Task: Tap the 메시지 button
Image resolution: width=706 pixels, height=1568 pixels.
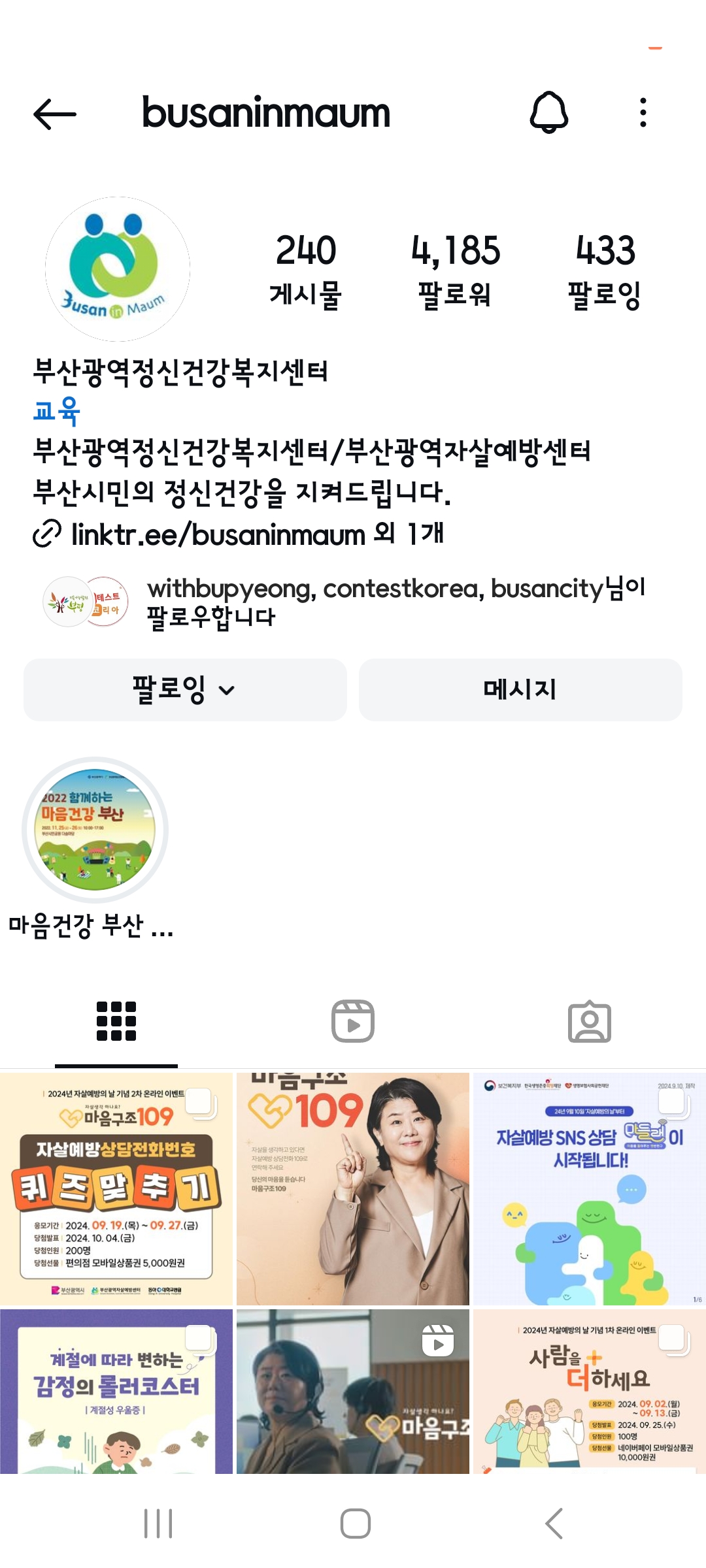Action: pyautogui.click(x=520, y=690)
